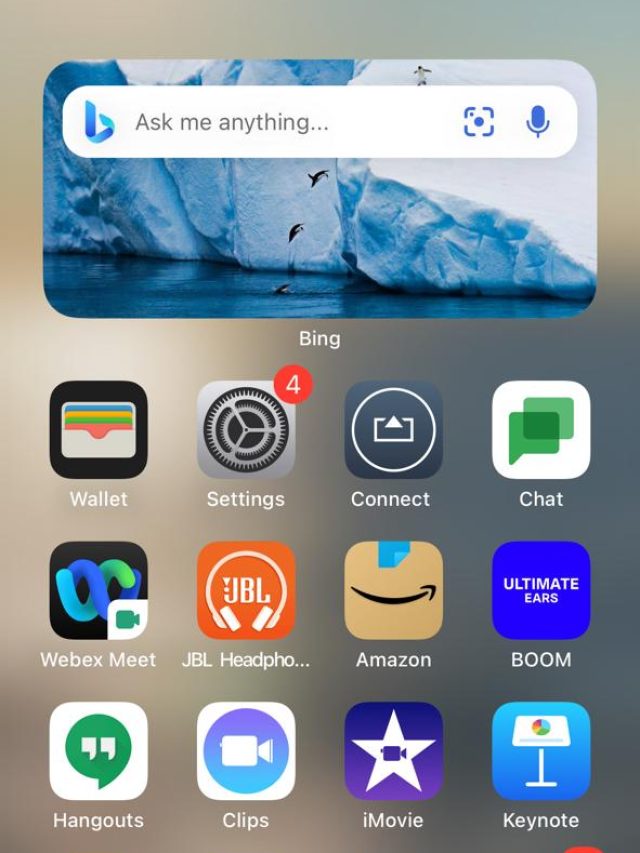Viewport: 640px width, 853px height.
Task: Open the JBL Headphones app
Action: point(245,590)
